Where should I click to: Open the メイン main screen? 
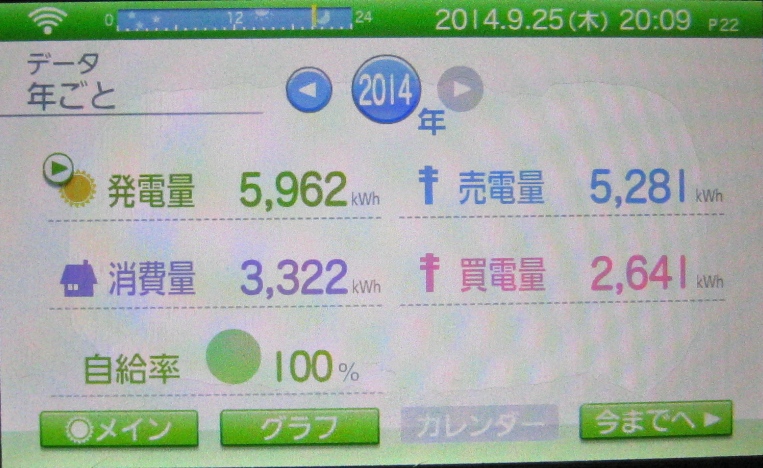(x=105, y=428)
